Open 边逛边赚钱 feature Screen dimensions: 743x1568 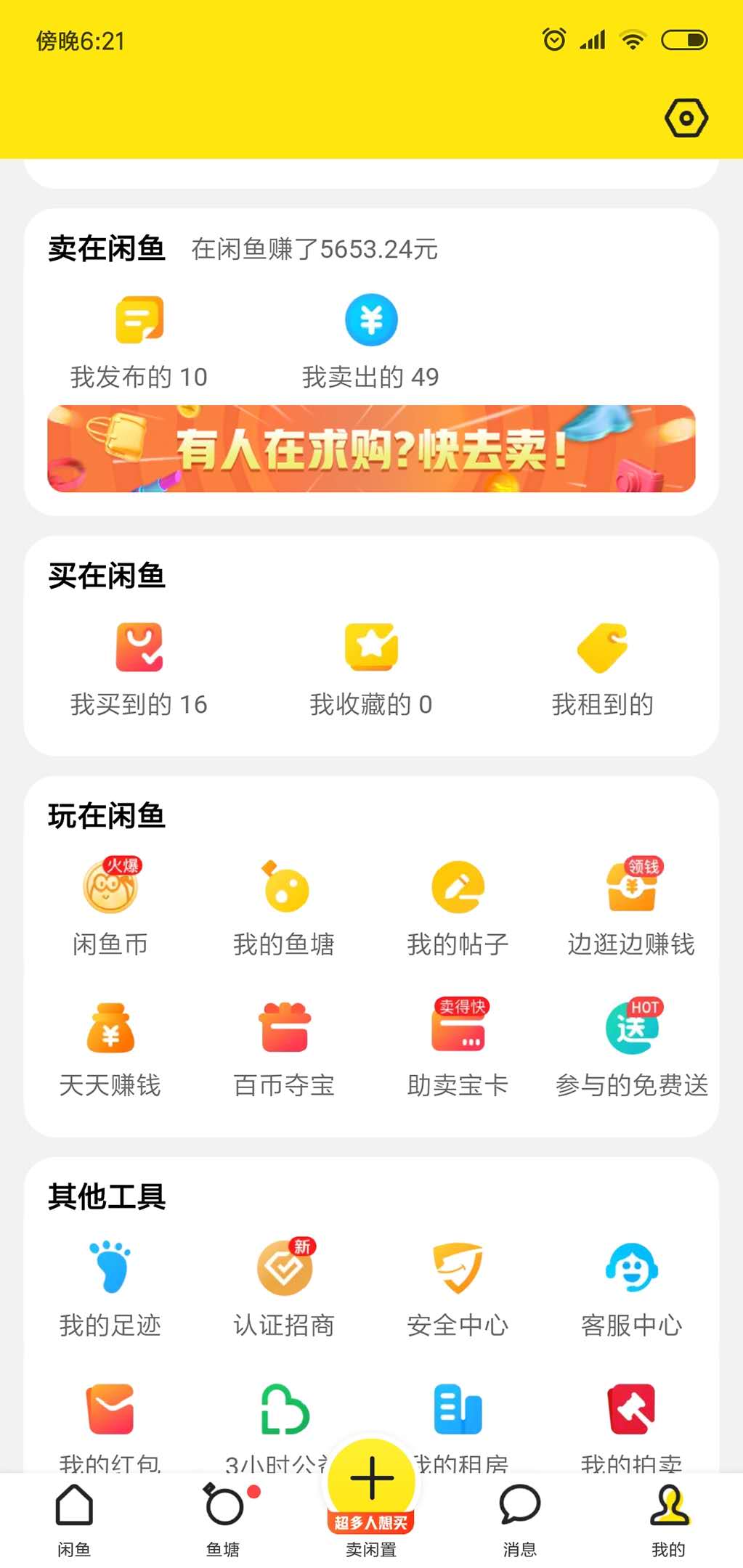point(631,905)
